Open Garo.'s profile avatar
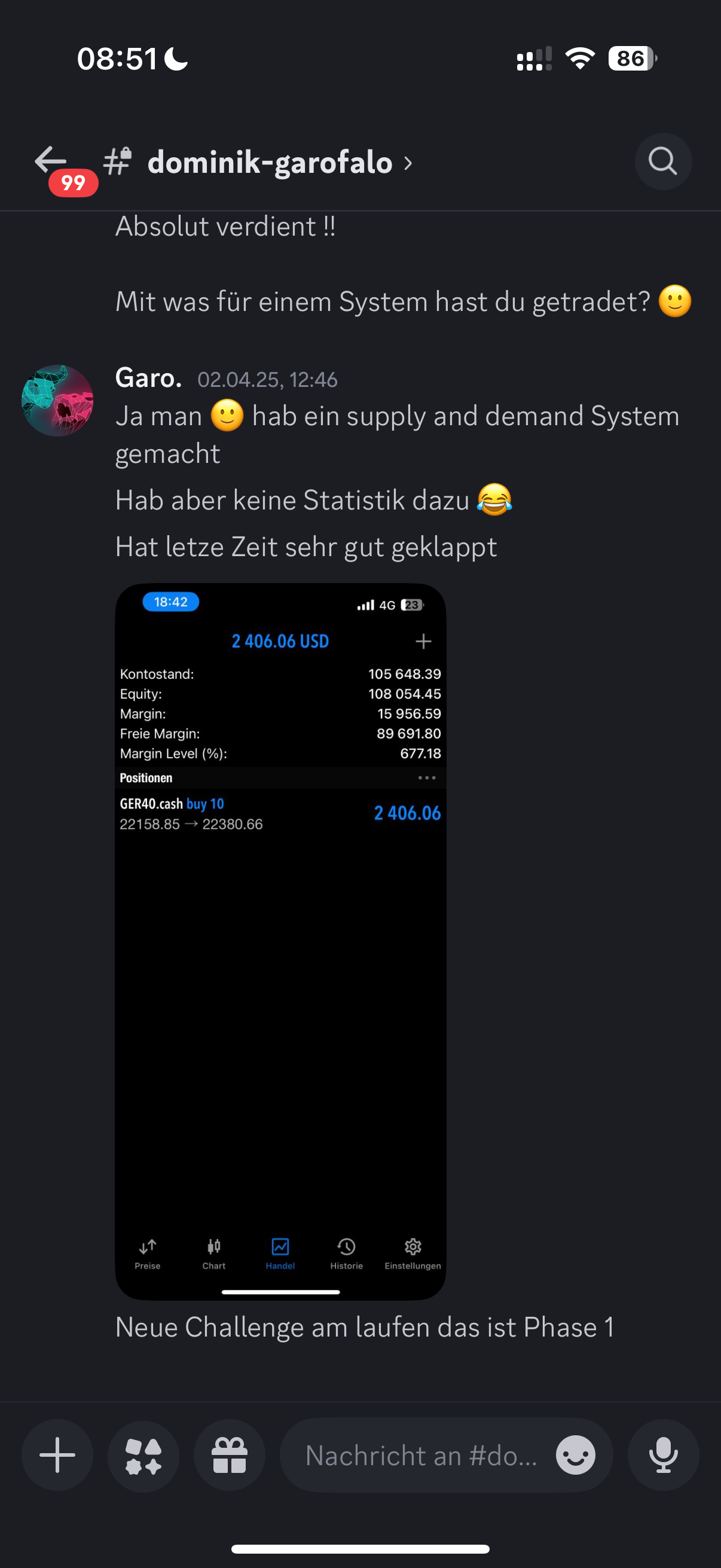721x1568 pixels. pyautogui.click(x=57, y=401)
